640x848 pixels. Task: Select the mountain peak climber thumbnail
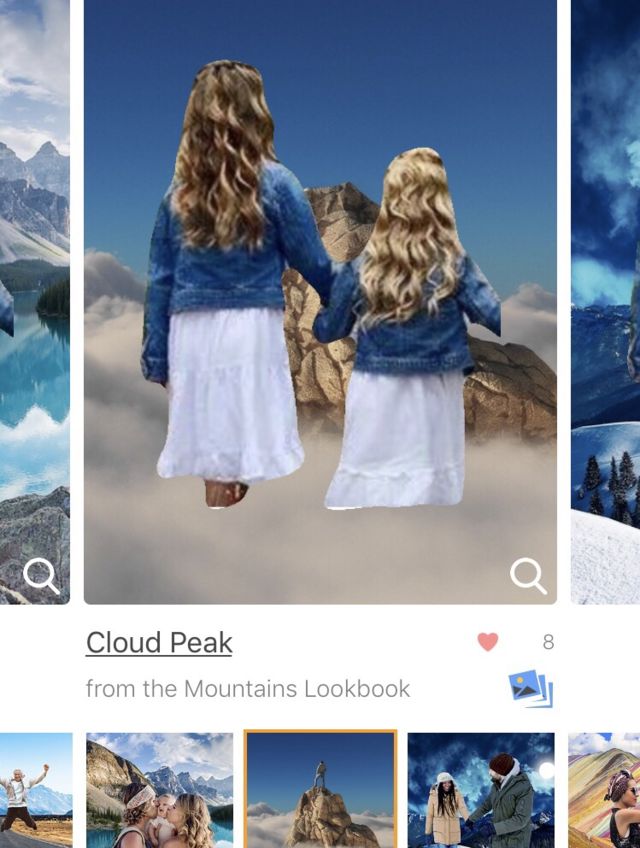coord(320,790)
